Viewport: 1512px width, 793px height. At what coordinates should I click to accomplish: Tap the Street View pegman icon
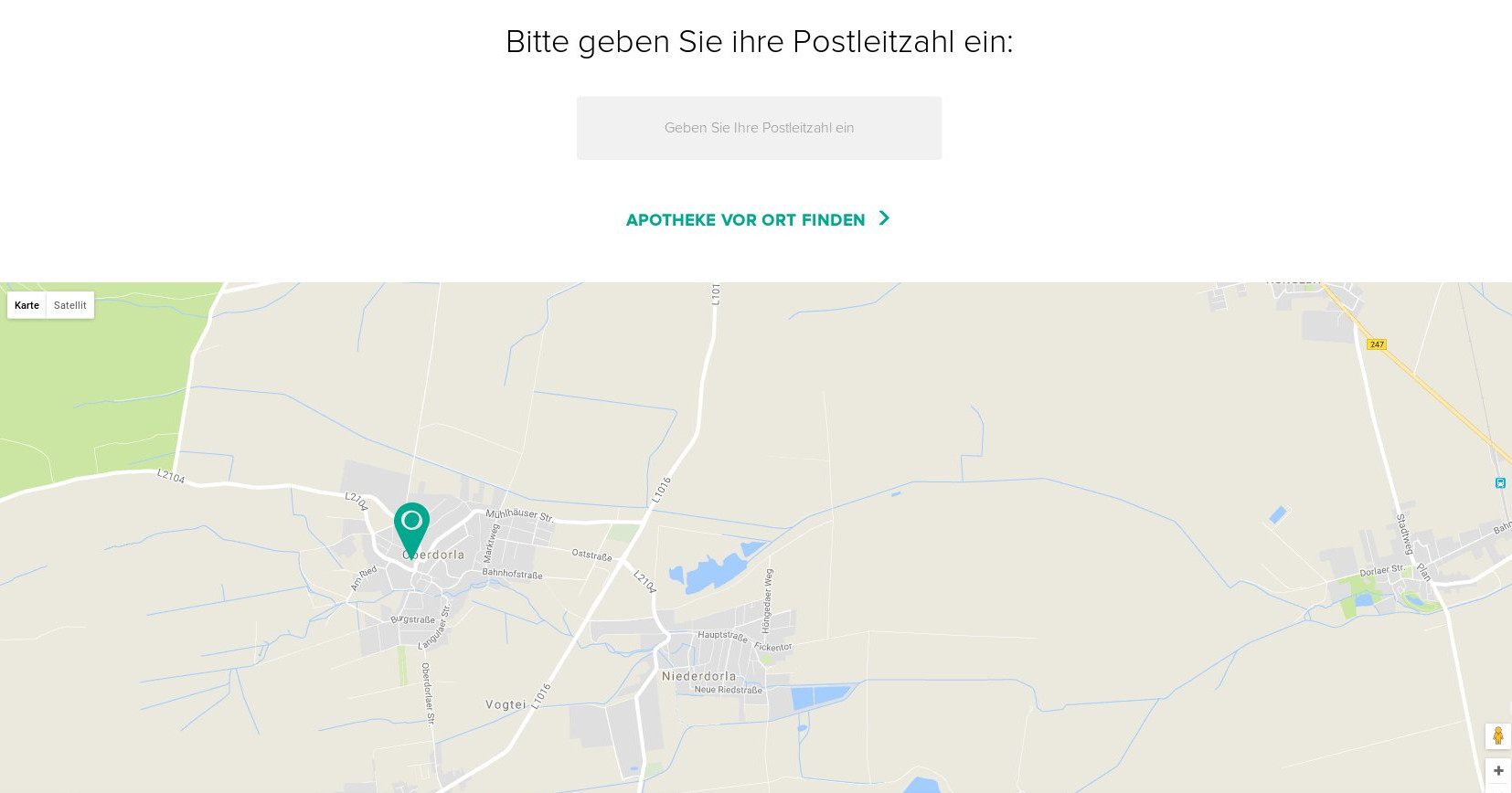click(1498, 735)
